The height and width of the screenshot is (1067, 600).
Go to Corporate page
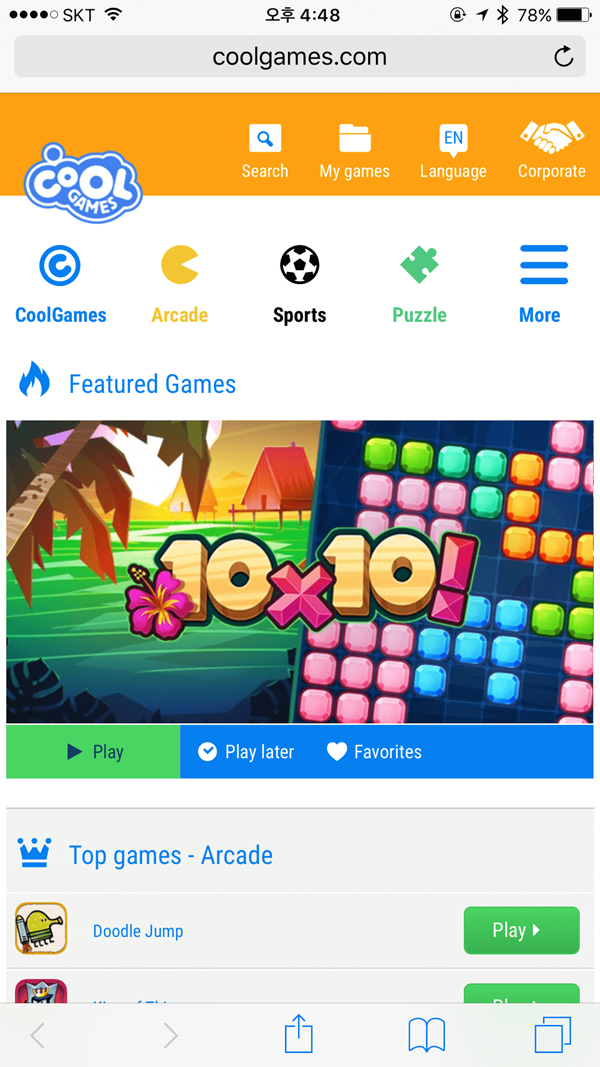pyautogui.click(x=551, y=151)
